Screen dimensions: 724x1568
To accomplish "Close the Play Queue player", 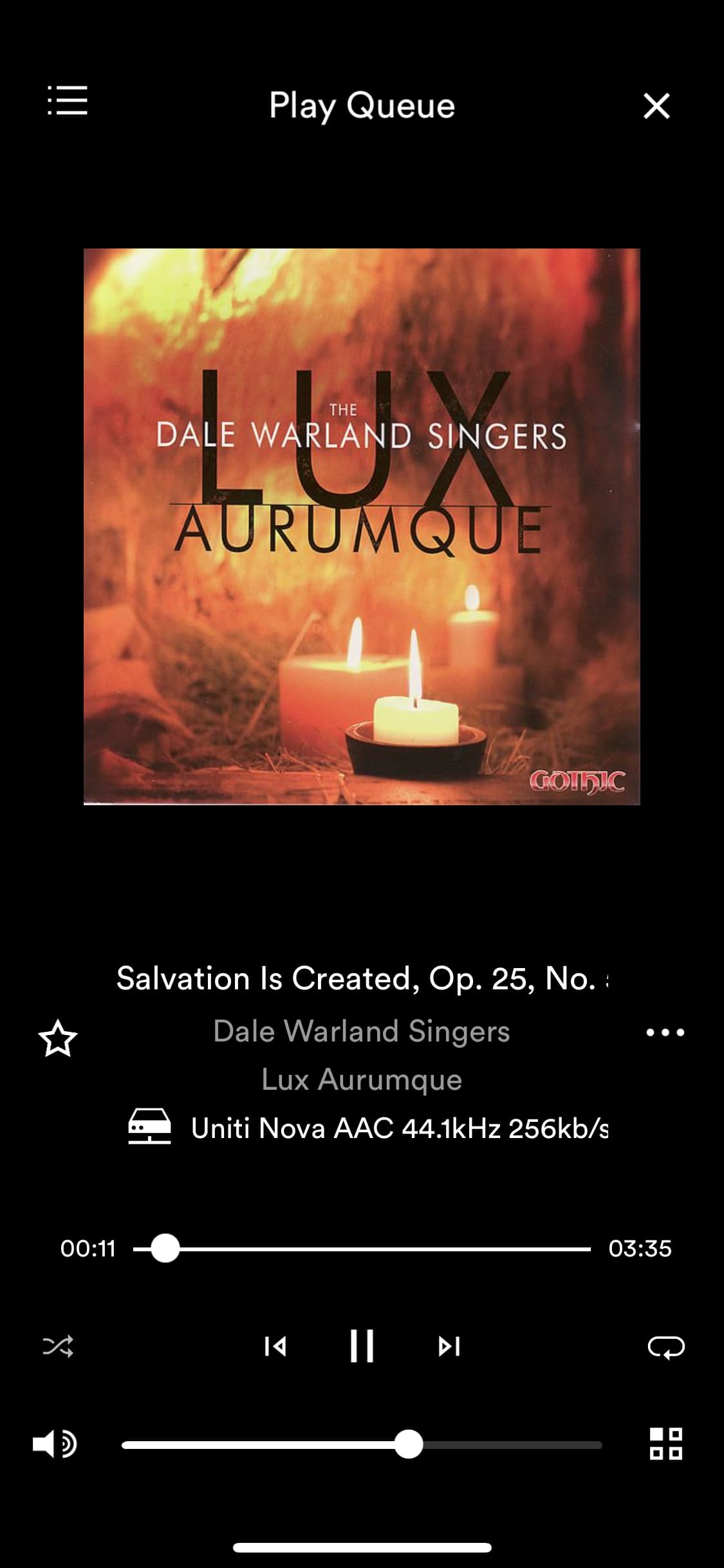I will click(x=656, y=106).
